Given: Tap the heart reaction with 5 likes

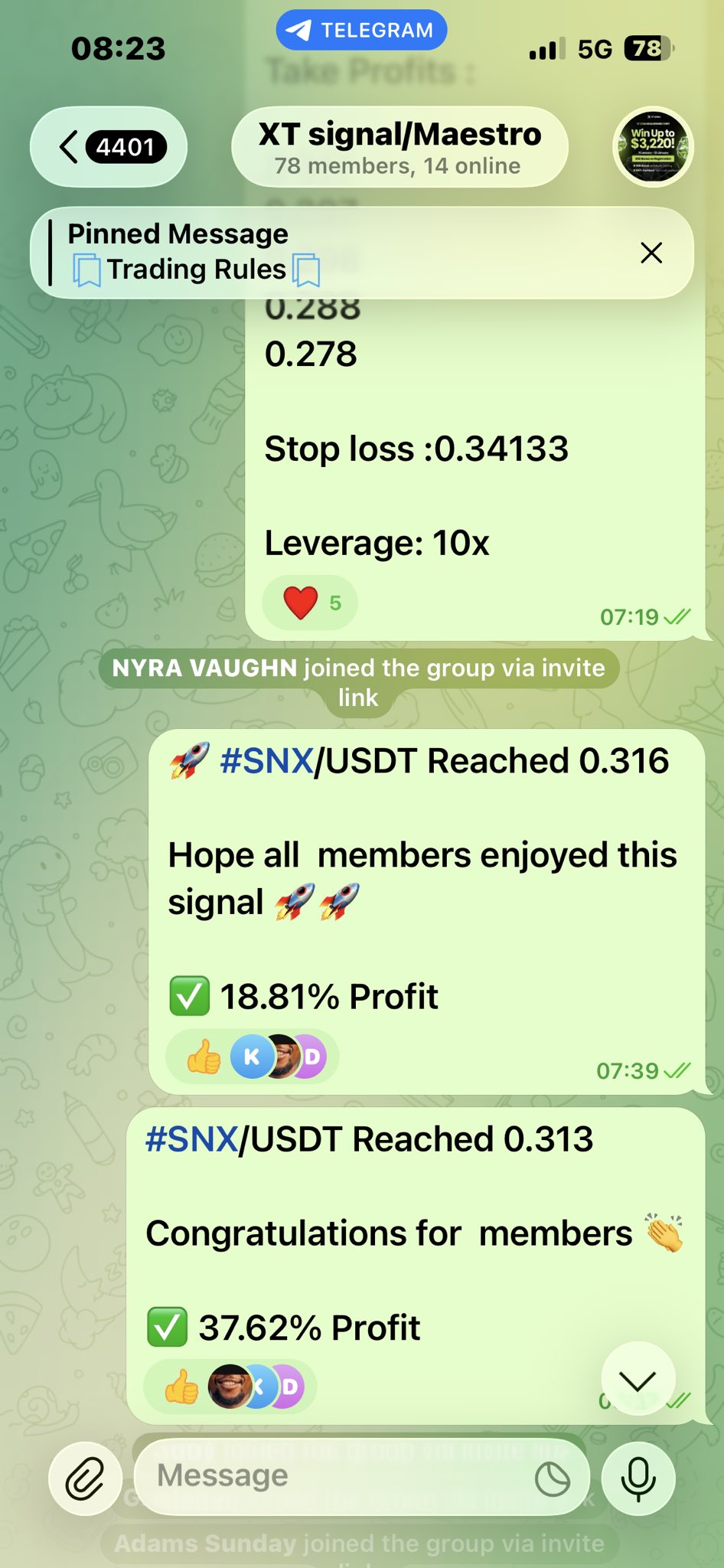Looking at the screenshot, I should [309, 603].
